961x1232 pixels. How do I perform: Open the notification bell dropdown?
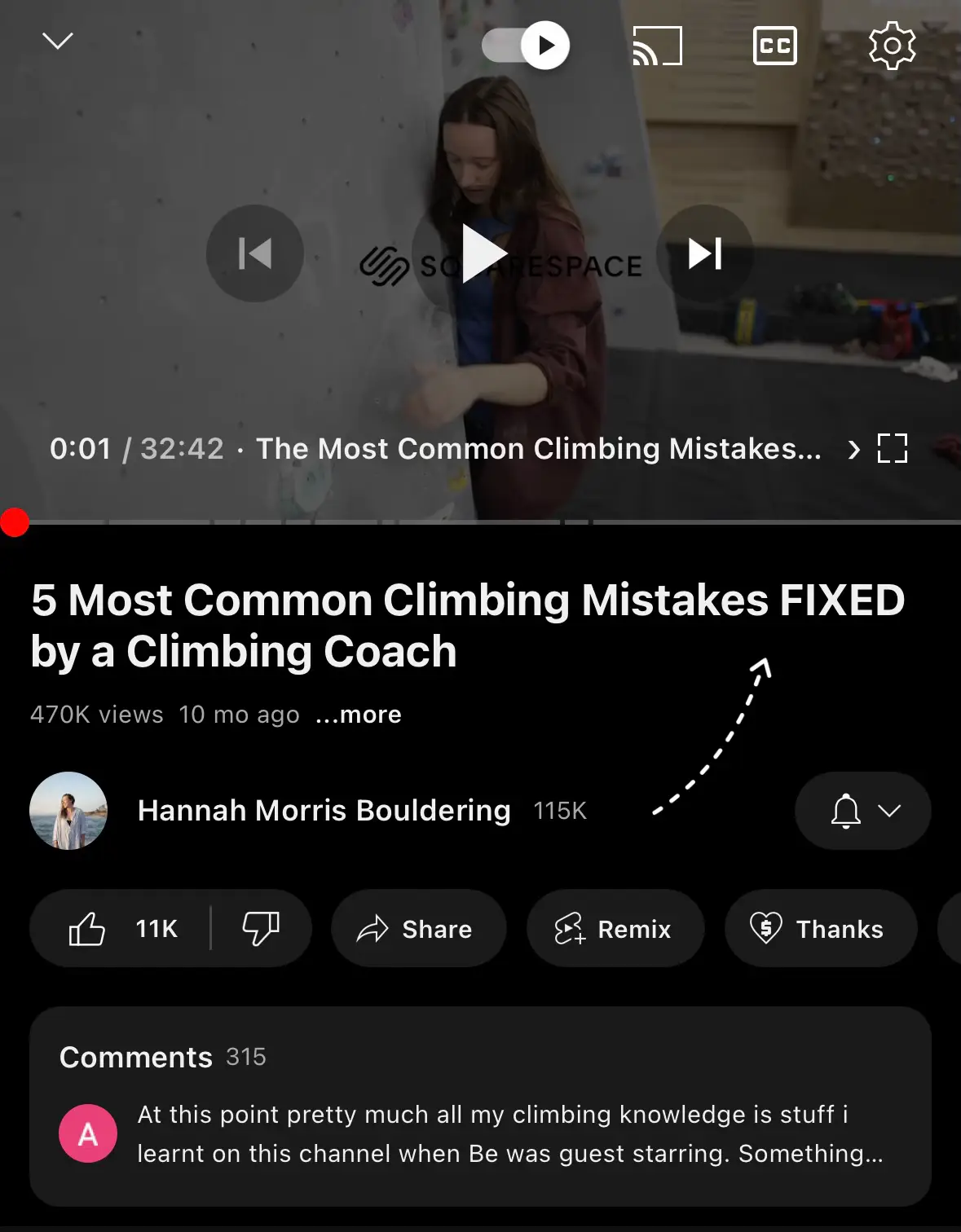(x=862, y=811)
